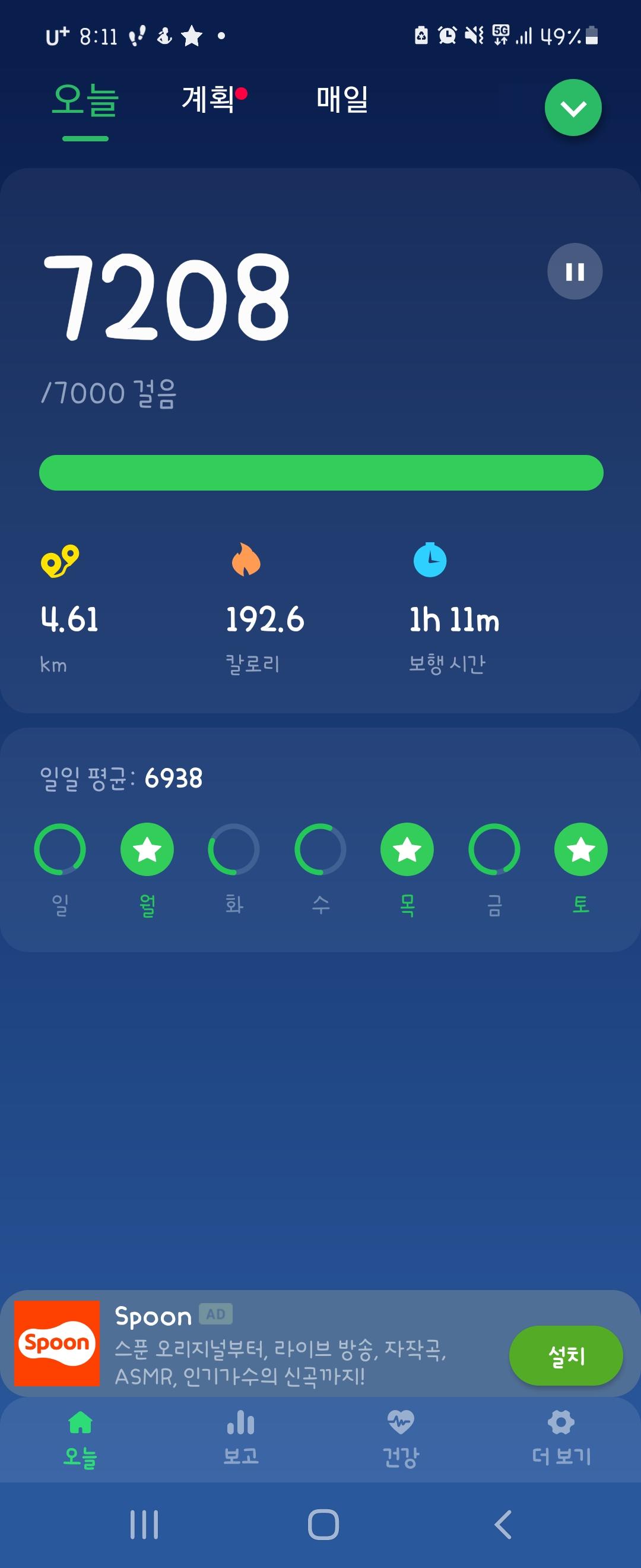Open Wednesday (수) step progress circle
This screenshot has height=1568, width=641.
[320, 849]
